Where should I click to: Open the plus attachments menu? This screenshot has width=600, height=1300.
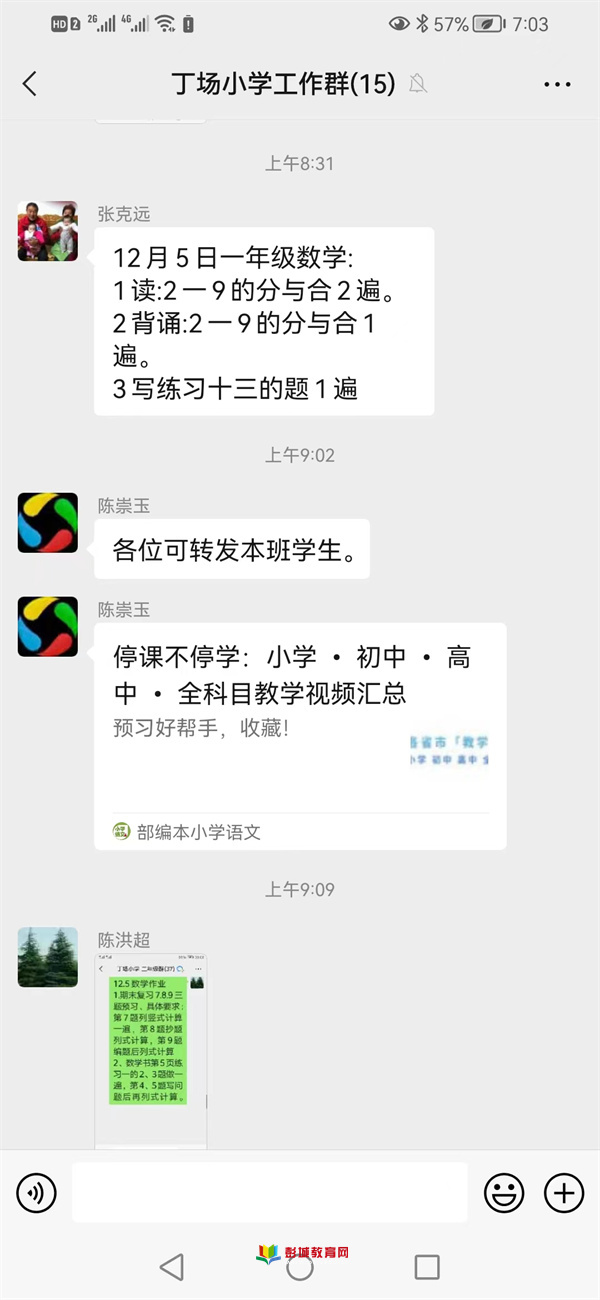563,1192
